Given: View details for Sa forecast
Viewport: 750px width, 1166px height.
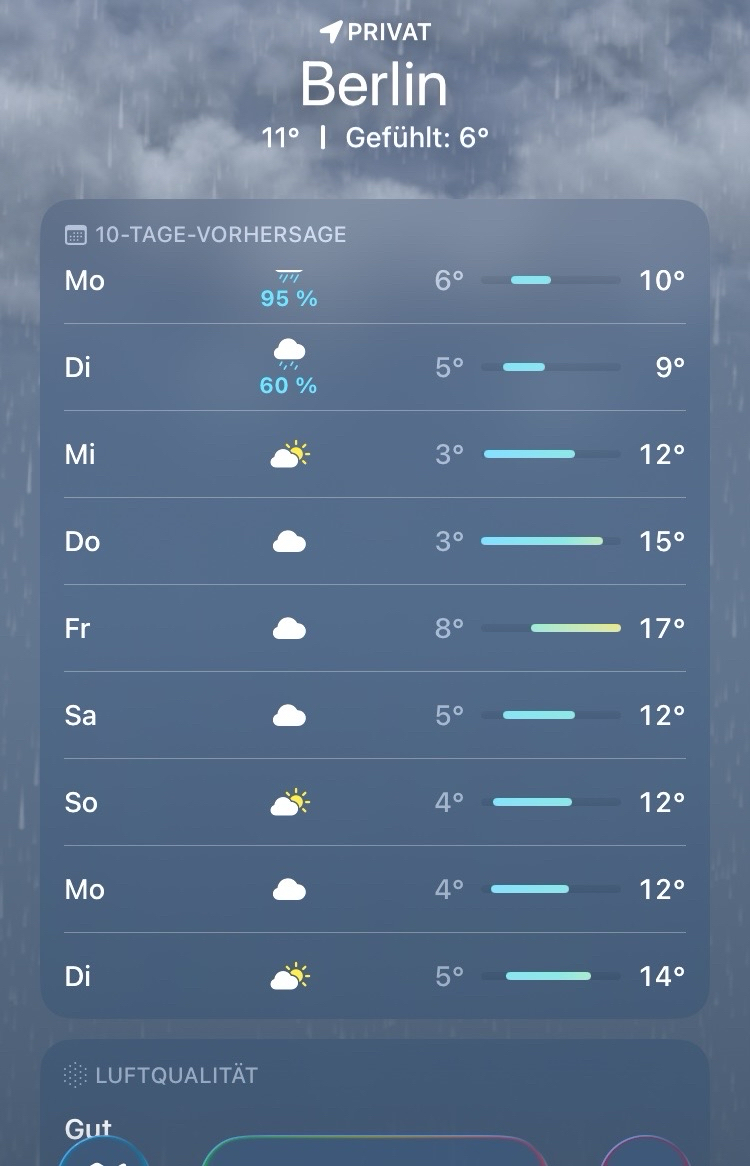Looking at the screenshot, I should pyautogui.click(x=374, y=716).
